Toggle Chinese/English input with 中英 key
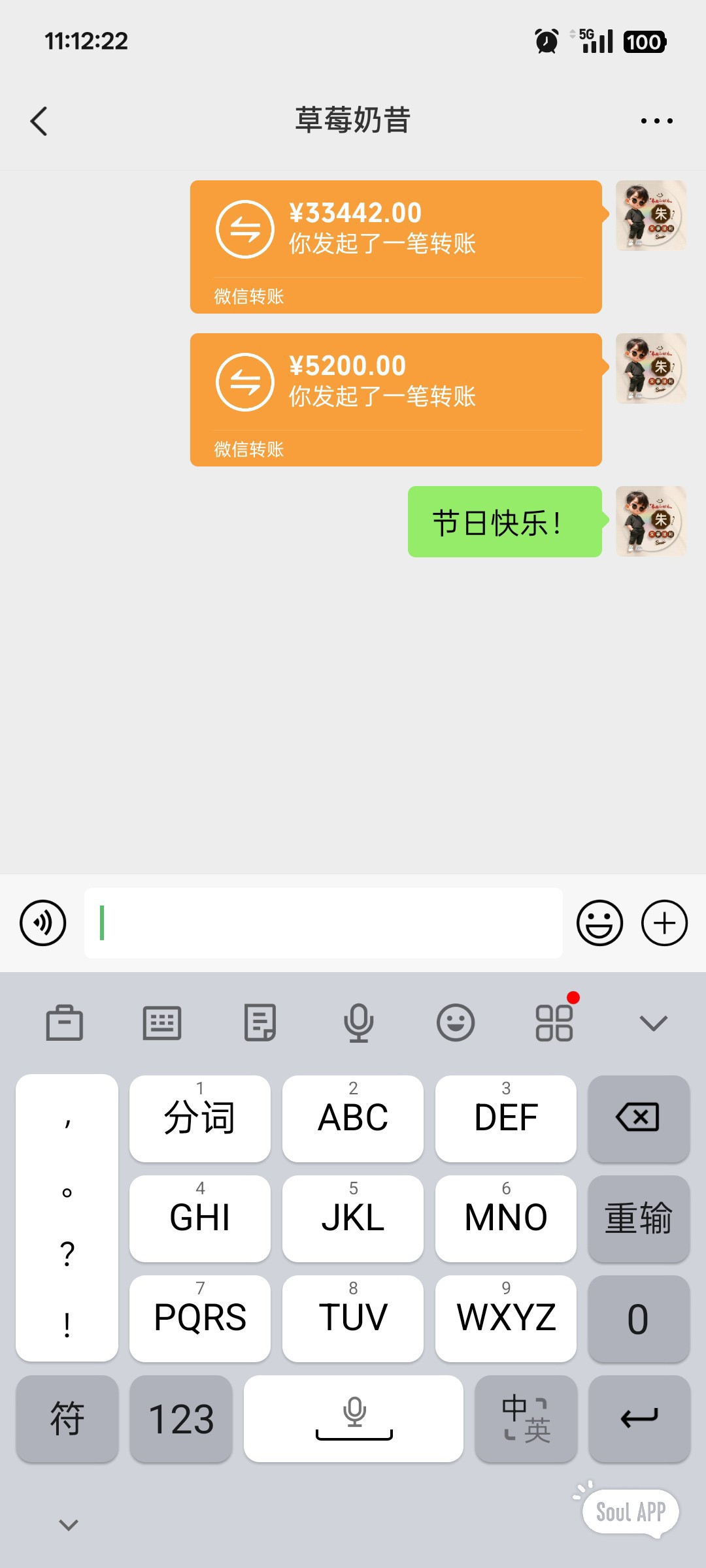Viewport: 706px width, 1568px height. [x=526, y=1418]
